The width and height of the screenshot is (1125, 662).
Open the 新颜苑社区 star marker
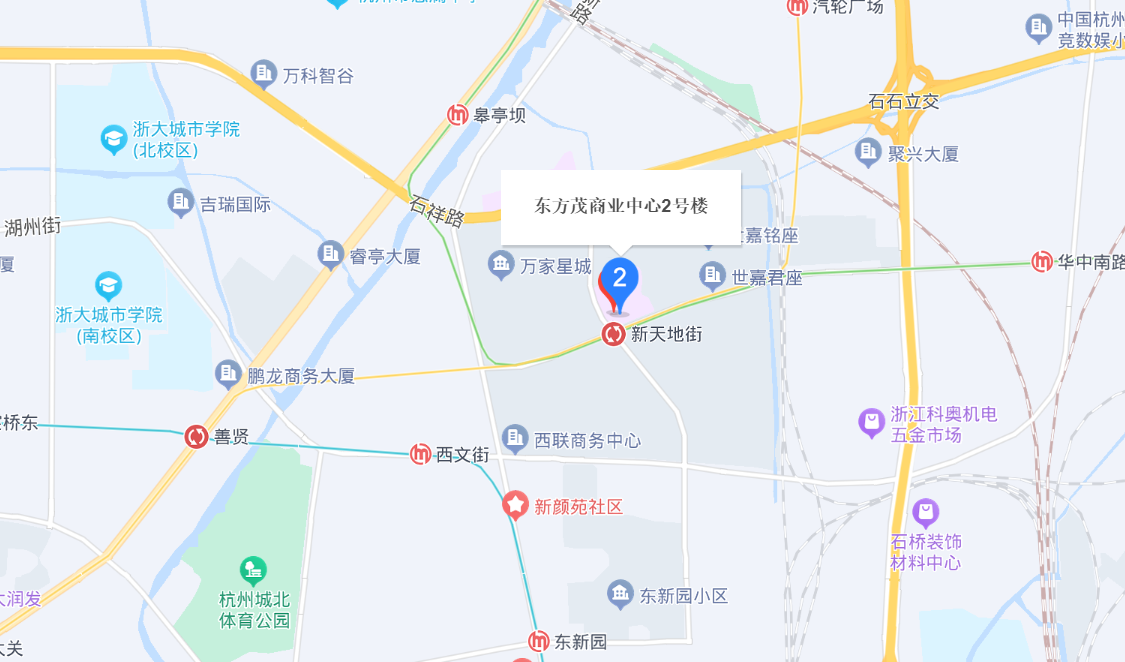point(515,506)
